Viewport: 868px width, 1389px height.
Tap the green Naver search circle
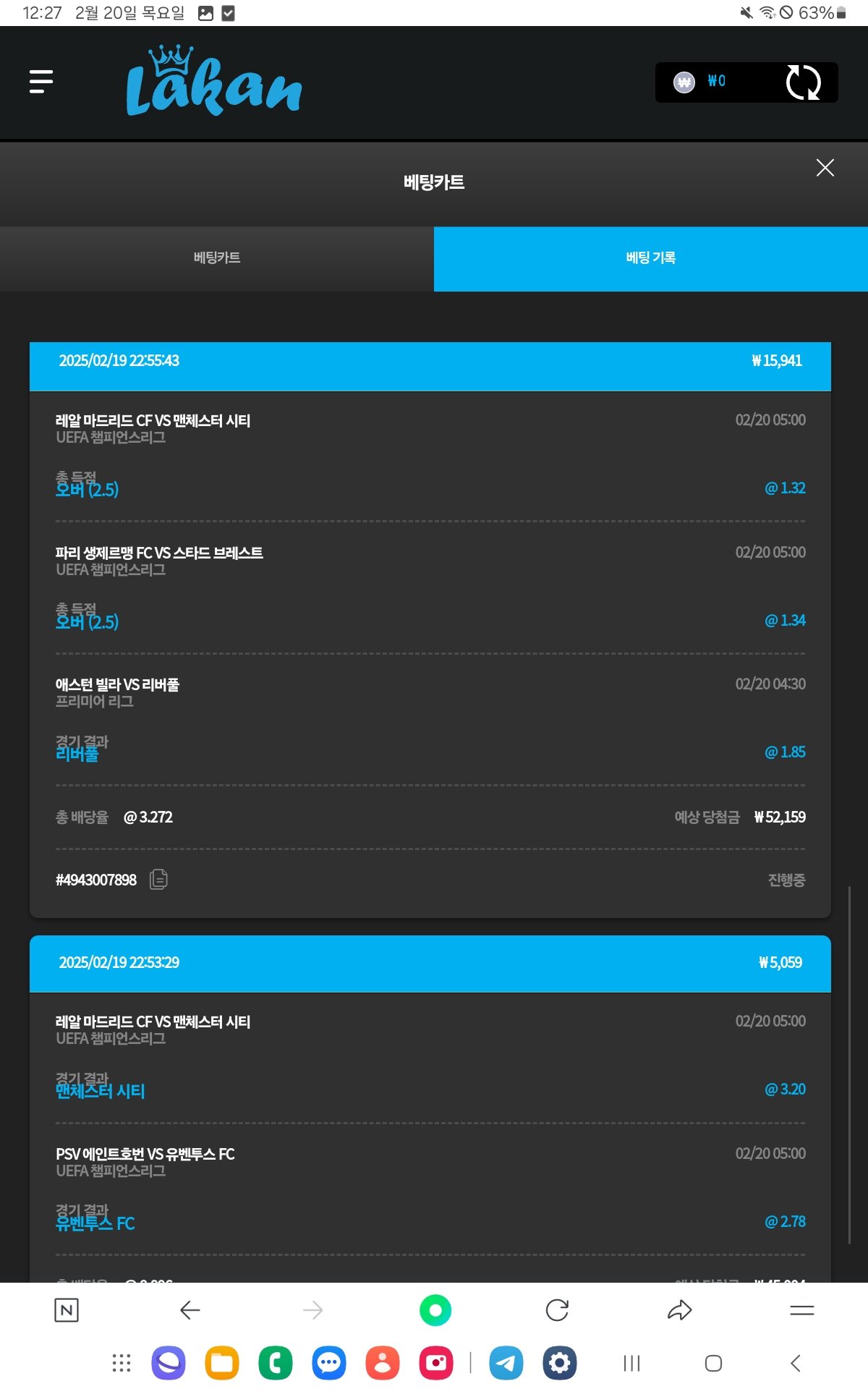(x=435, y=1310)
